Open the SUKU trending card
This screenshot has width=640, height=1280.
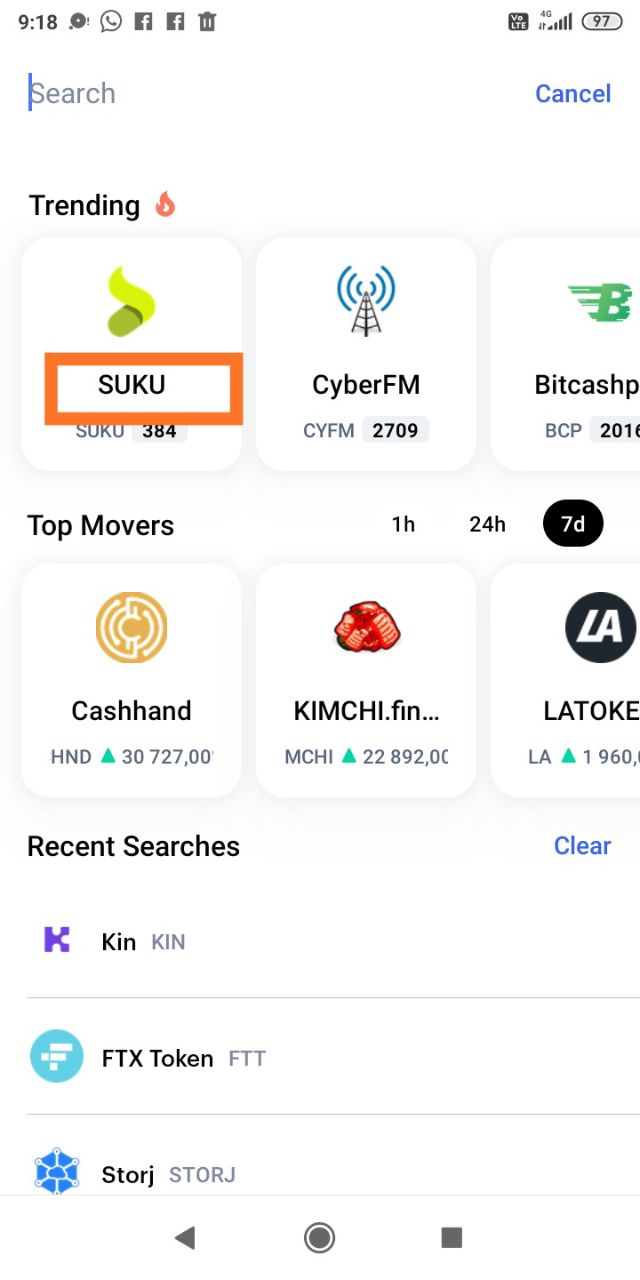131,354
